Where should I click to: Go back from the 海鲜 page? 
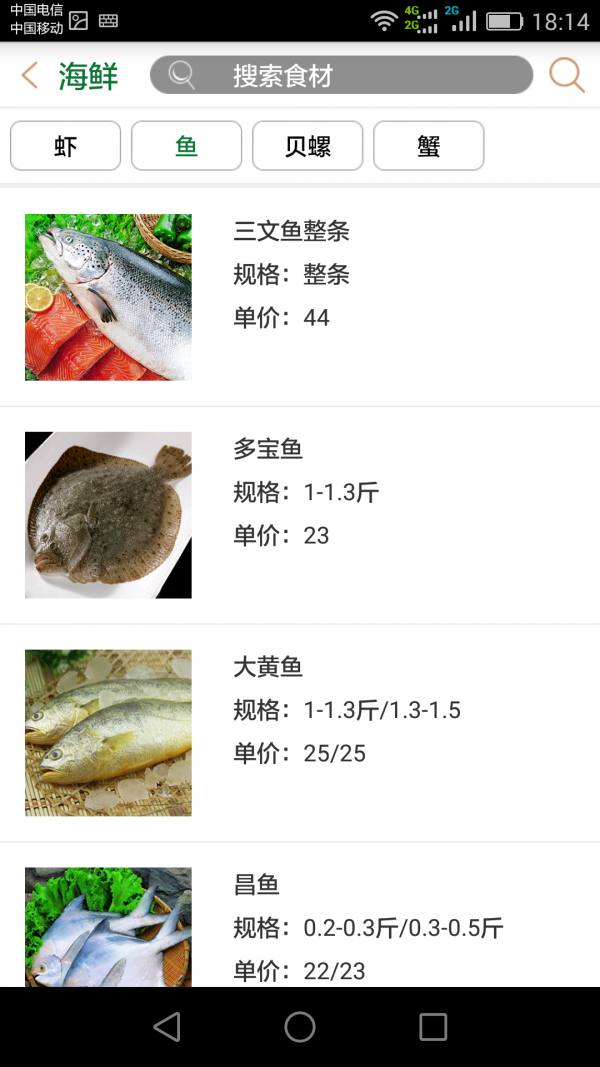30,75
